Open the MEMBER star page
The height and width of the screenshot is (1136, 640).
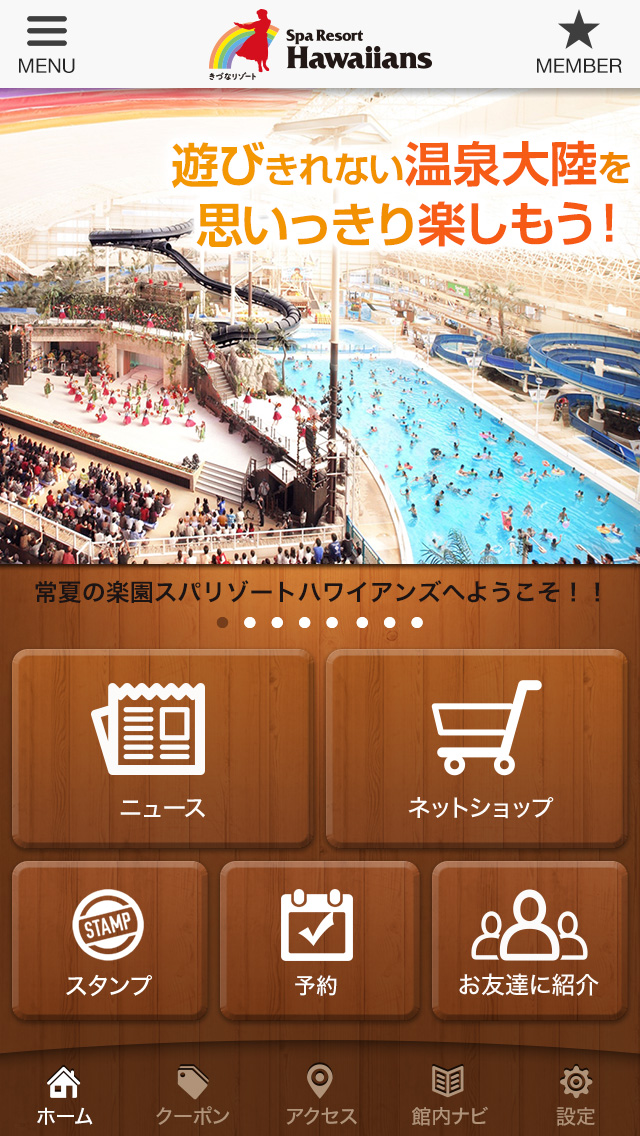point(578,44)
